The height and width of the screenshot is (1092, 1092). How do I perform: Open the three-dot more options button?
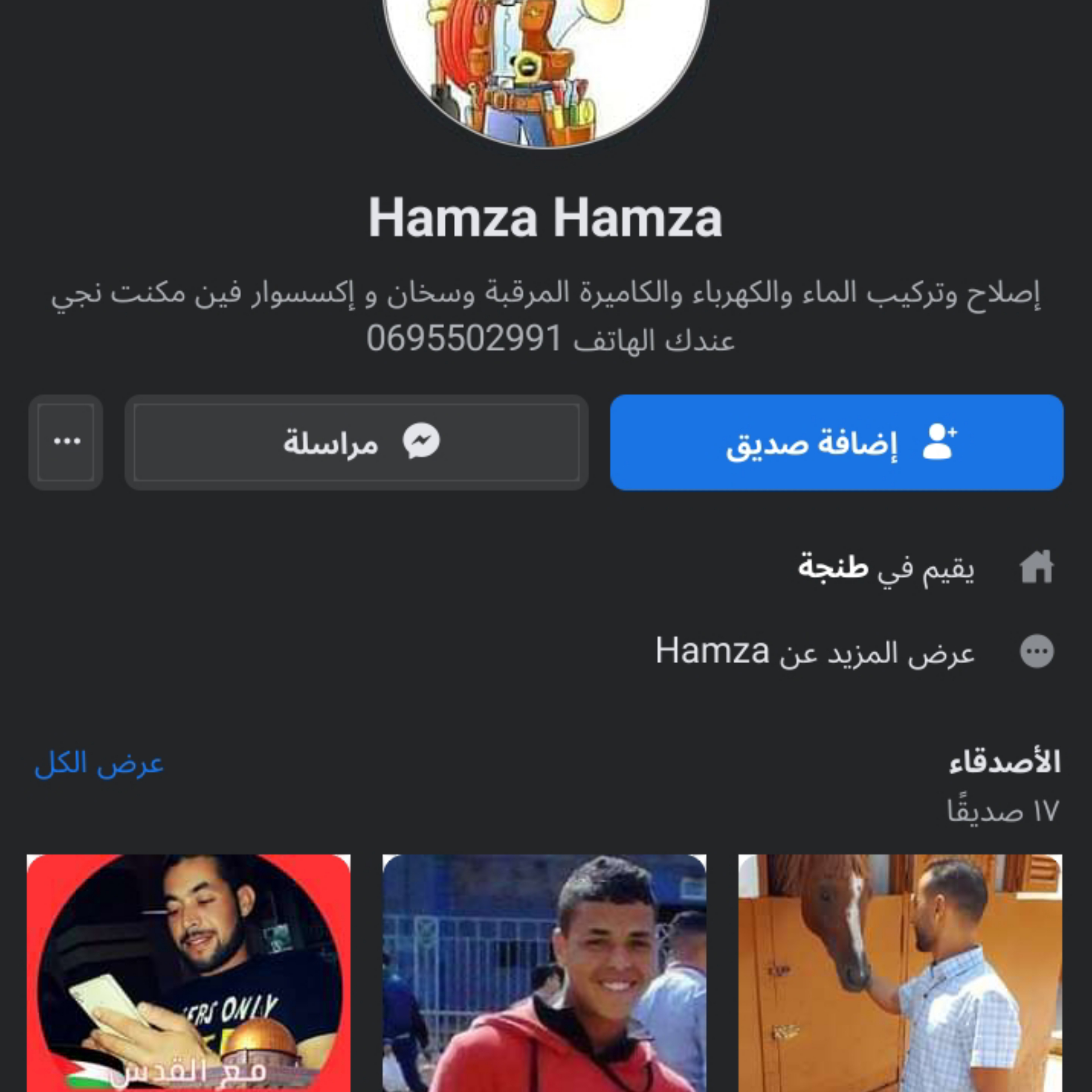tap(66, 442)
